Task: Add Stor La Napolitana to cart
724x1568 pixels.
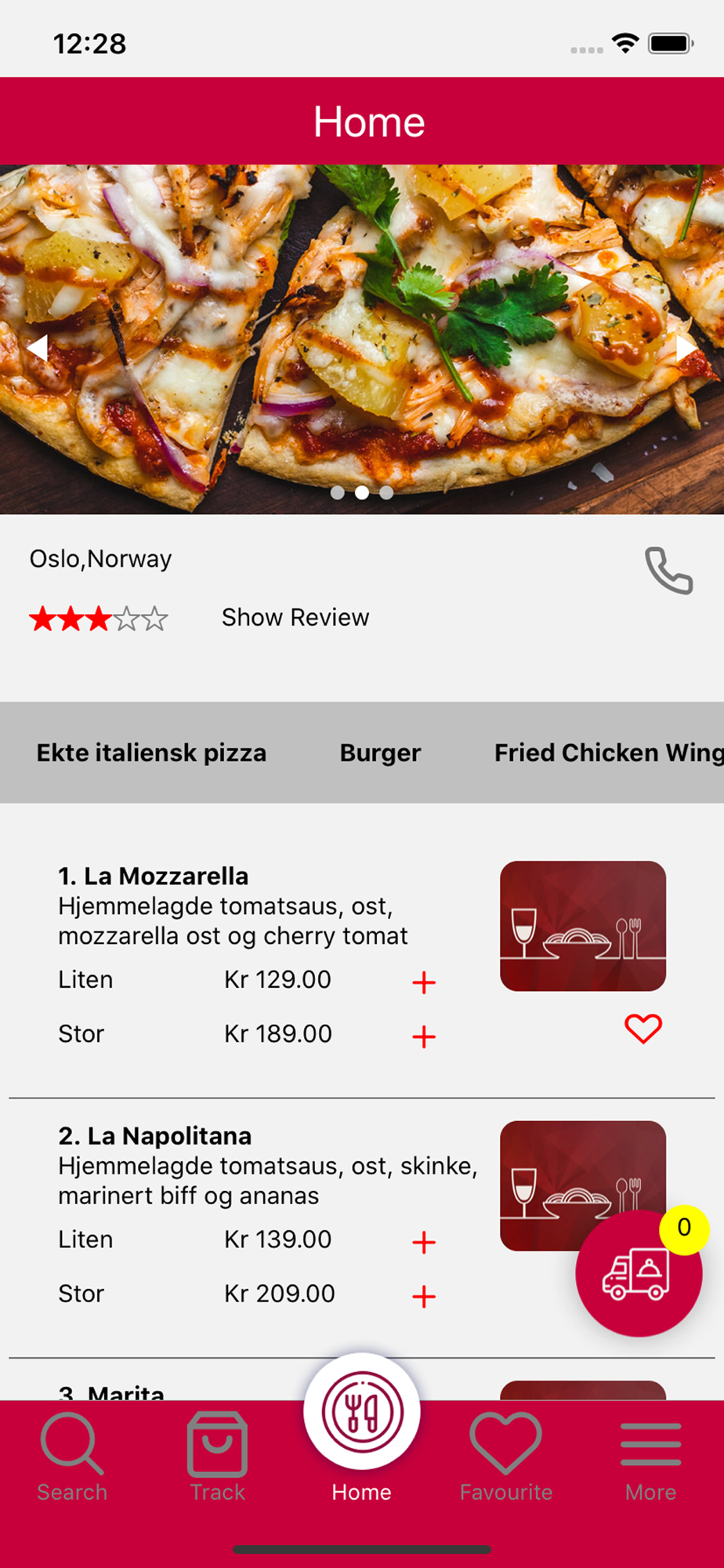Action: (424, 1296)
